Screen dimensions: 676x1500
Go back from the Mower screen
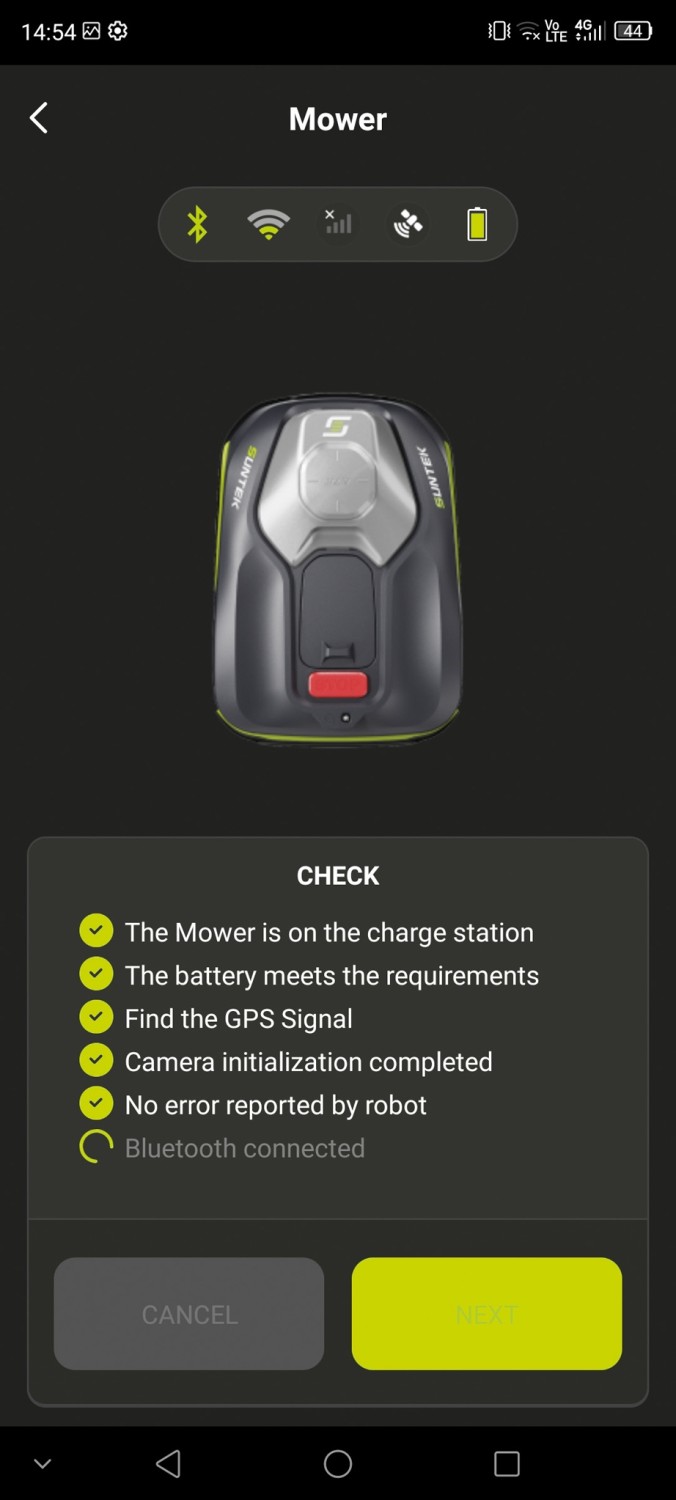[39, 118]
